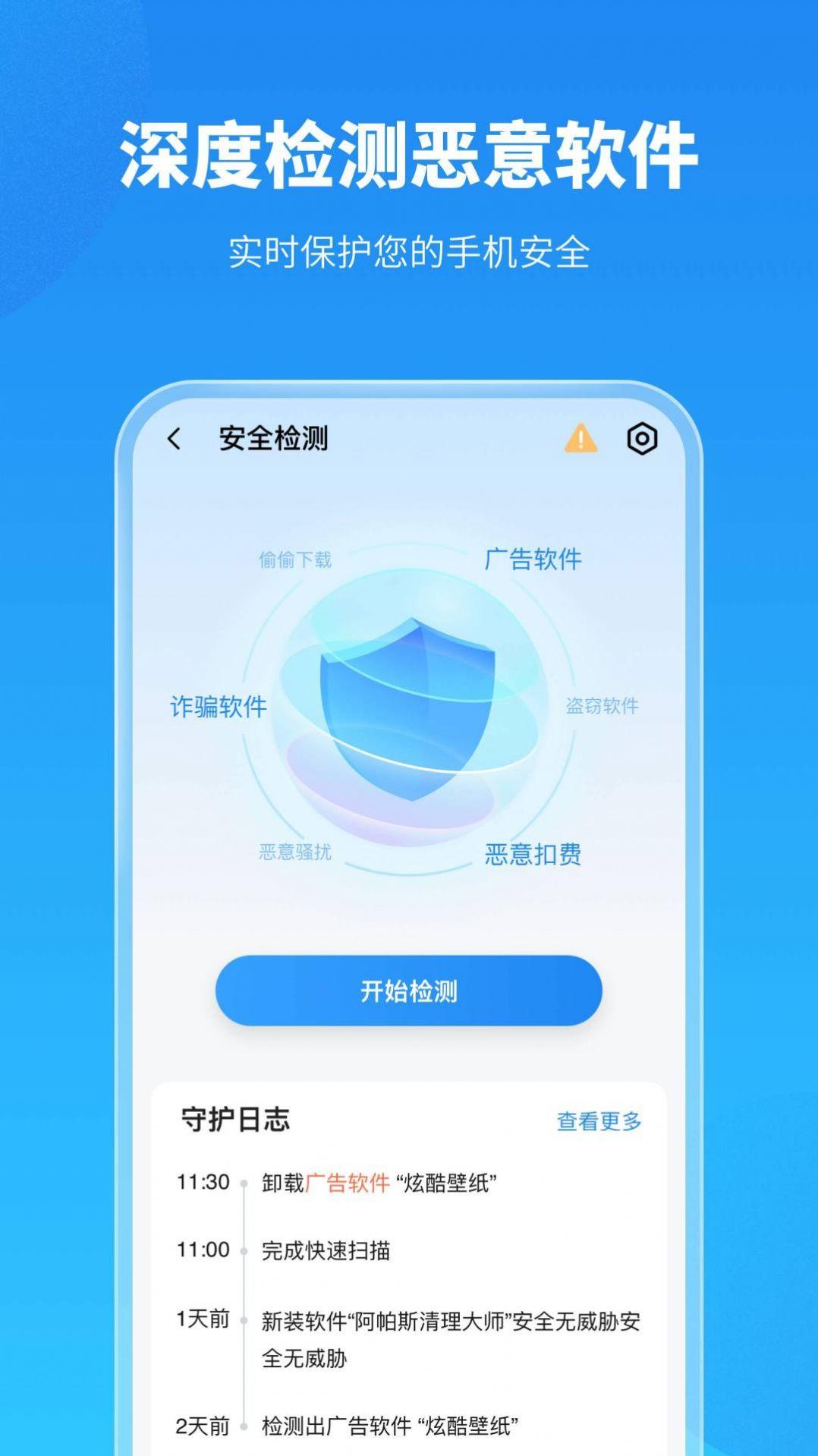Open the settings gear on 安全检测 page
This screenshot has height=1456, width=818.
click(642, 439)
